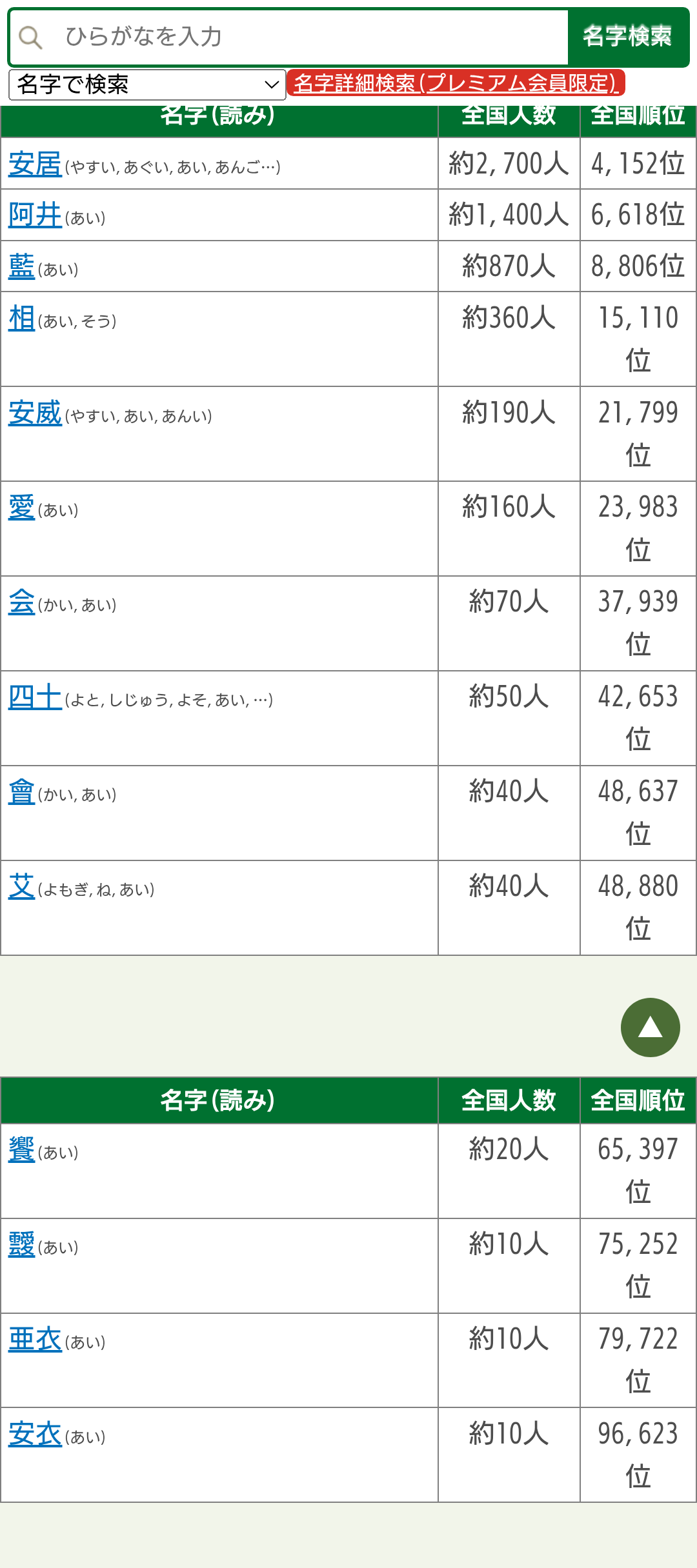The image size is (697, 1568).
Task: Tap the 名字検索 button
Action: click(x=627, y=37)
